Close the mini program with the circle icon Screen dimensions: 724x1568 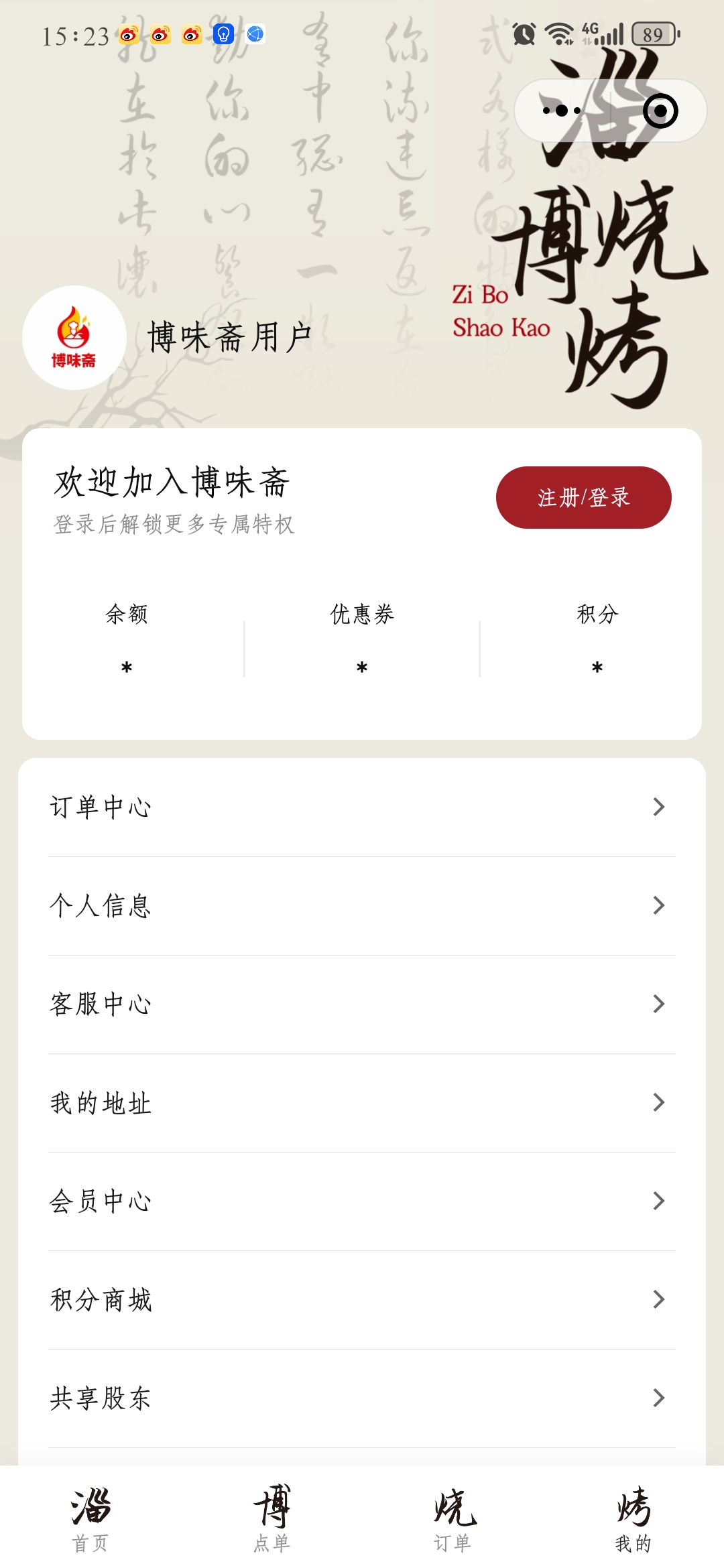point(660,111)
